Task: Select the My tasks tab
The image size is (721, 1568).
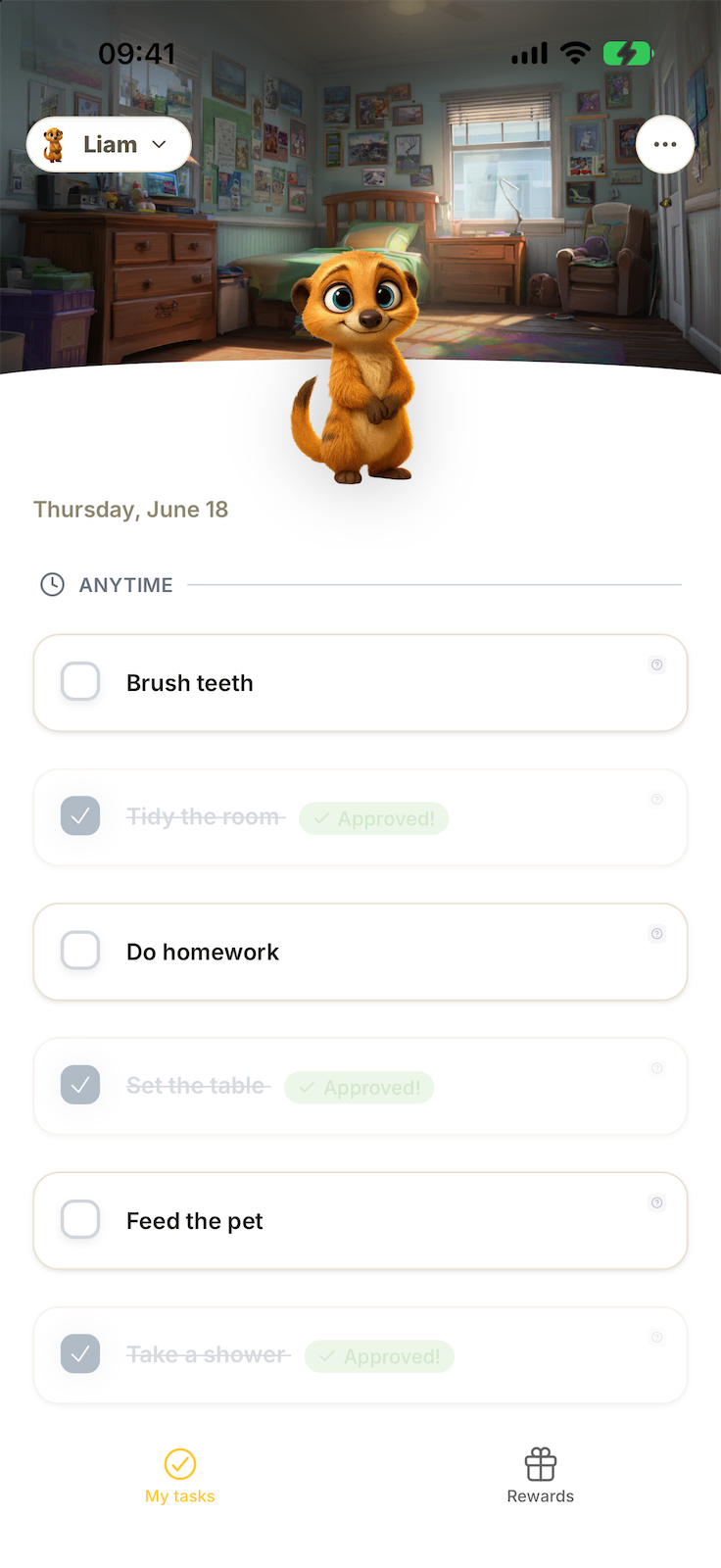Action: 180,1476
